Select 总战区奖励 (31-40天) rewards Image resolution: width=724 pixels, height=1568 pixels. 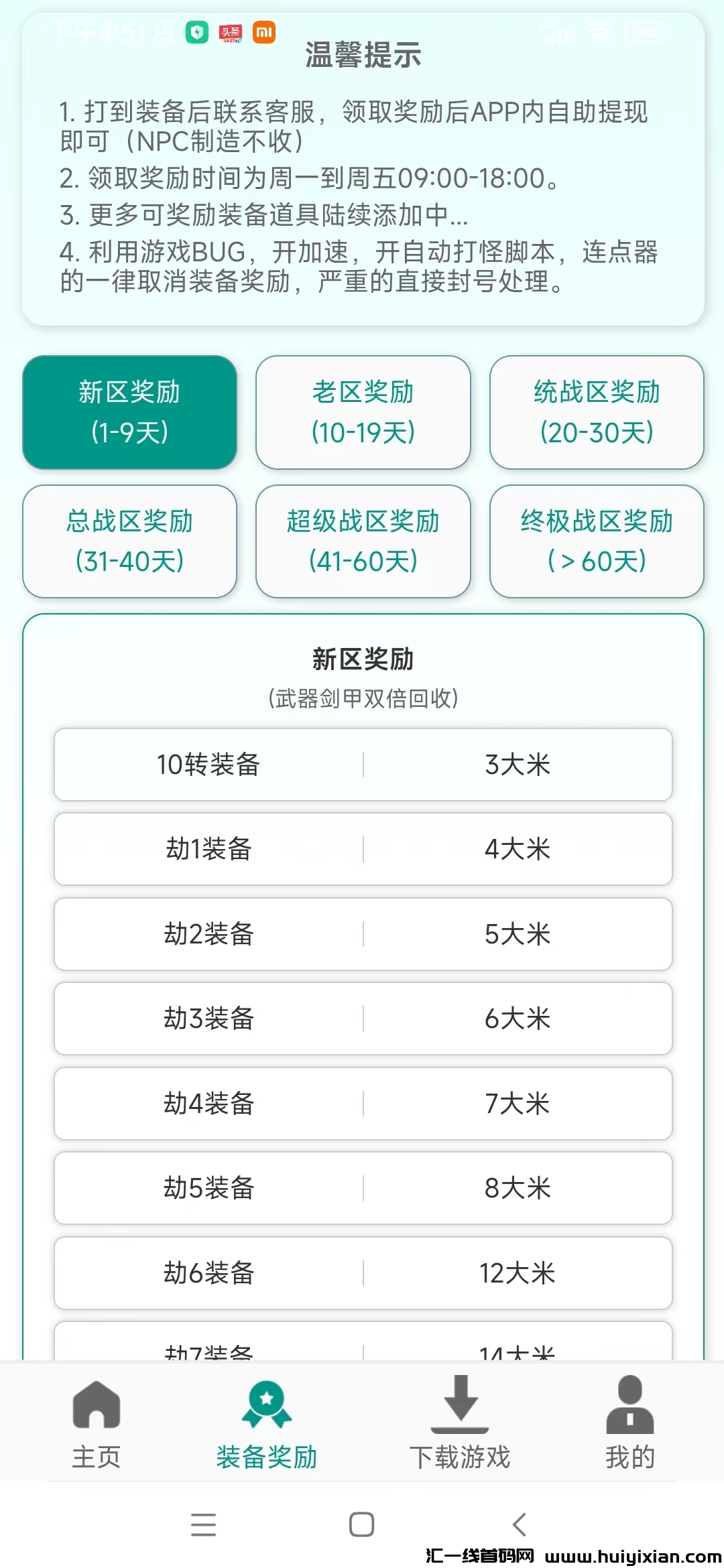pyautogui.click(x=130, y=541)
